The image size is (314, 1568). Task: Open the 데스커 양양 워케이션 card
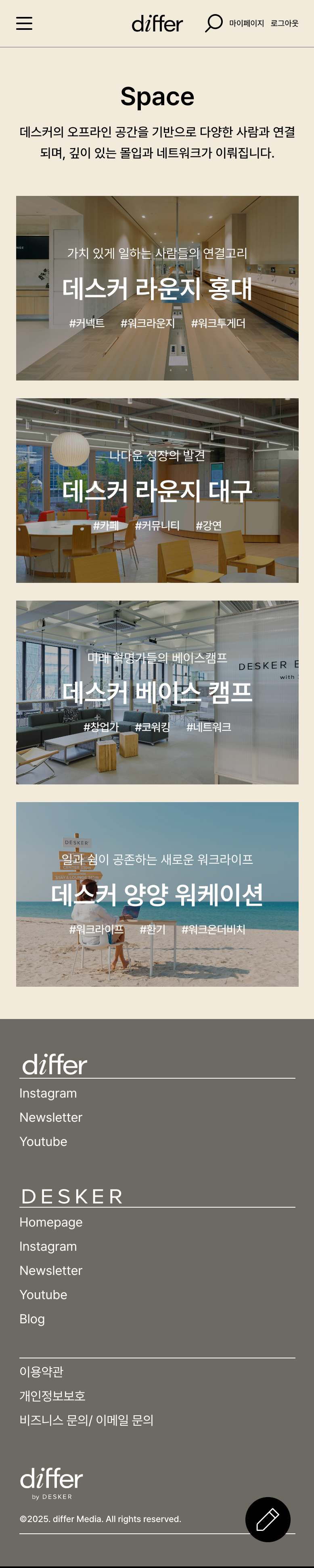click(157, 894)
